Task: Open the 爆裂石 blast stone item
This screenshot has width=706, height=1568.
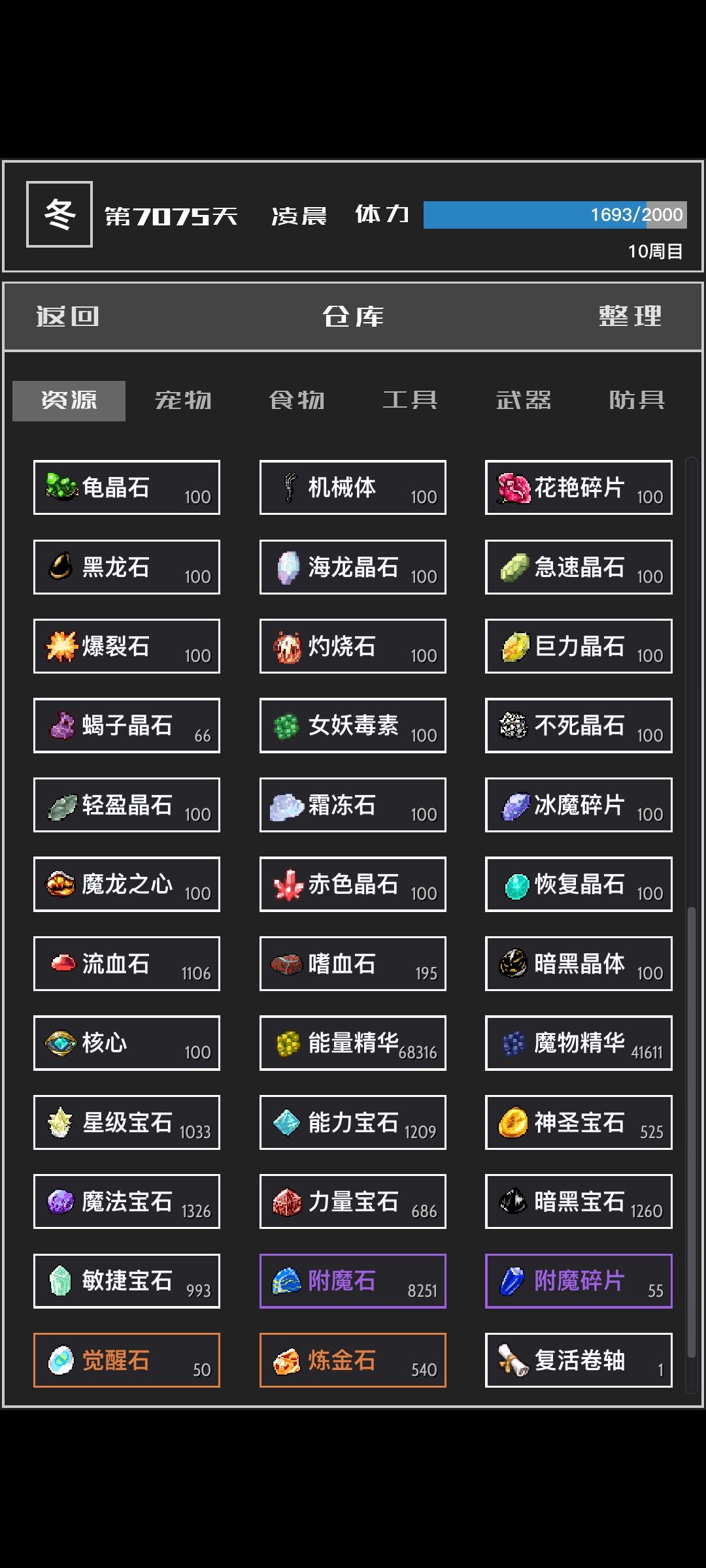Action: (126, 646)
